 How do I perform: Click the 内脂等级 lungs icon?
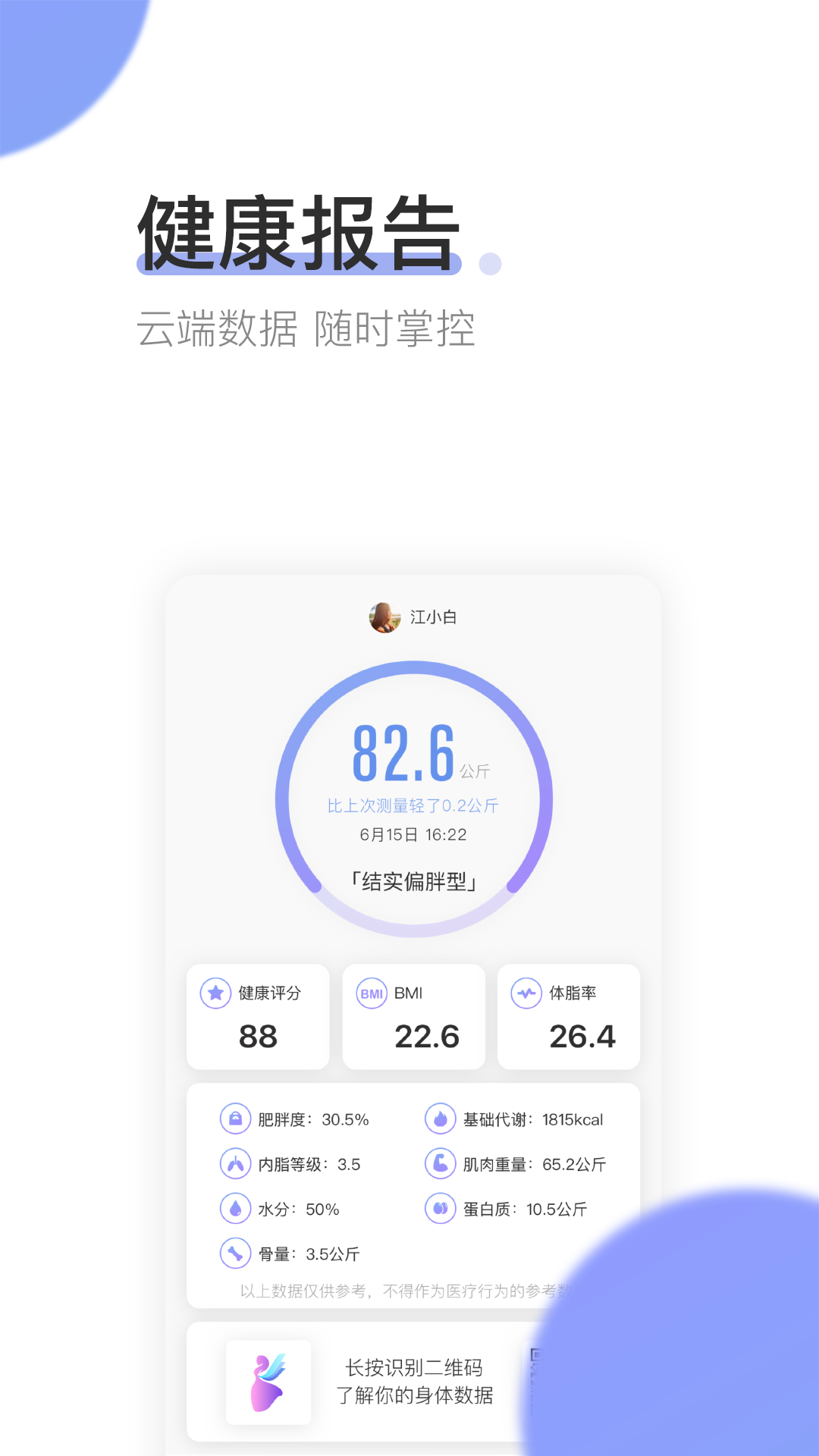coord(236,1164)
